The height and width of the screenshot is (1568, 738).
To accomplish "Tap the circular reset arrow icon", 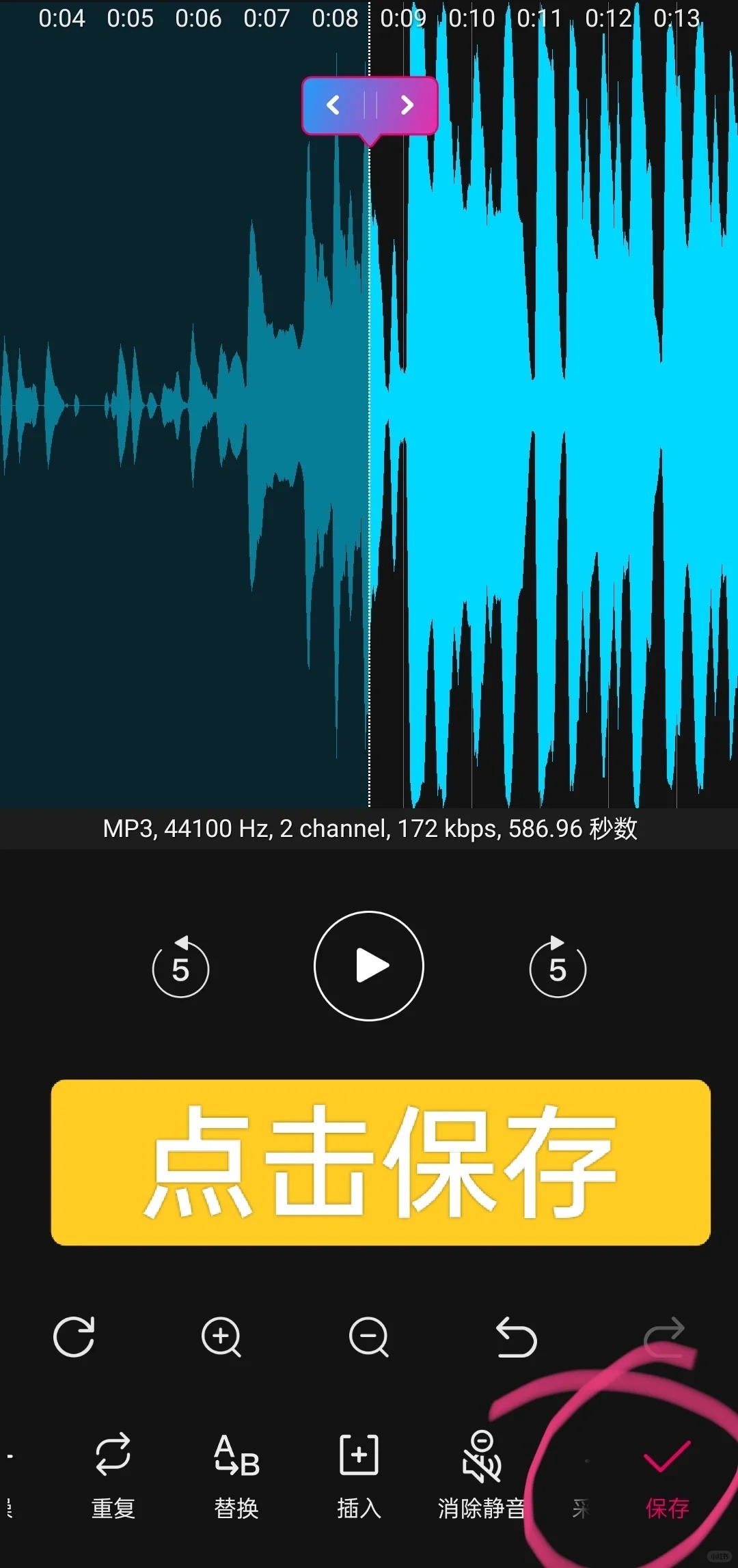I will coord(74,1336).
